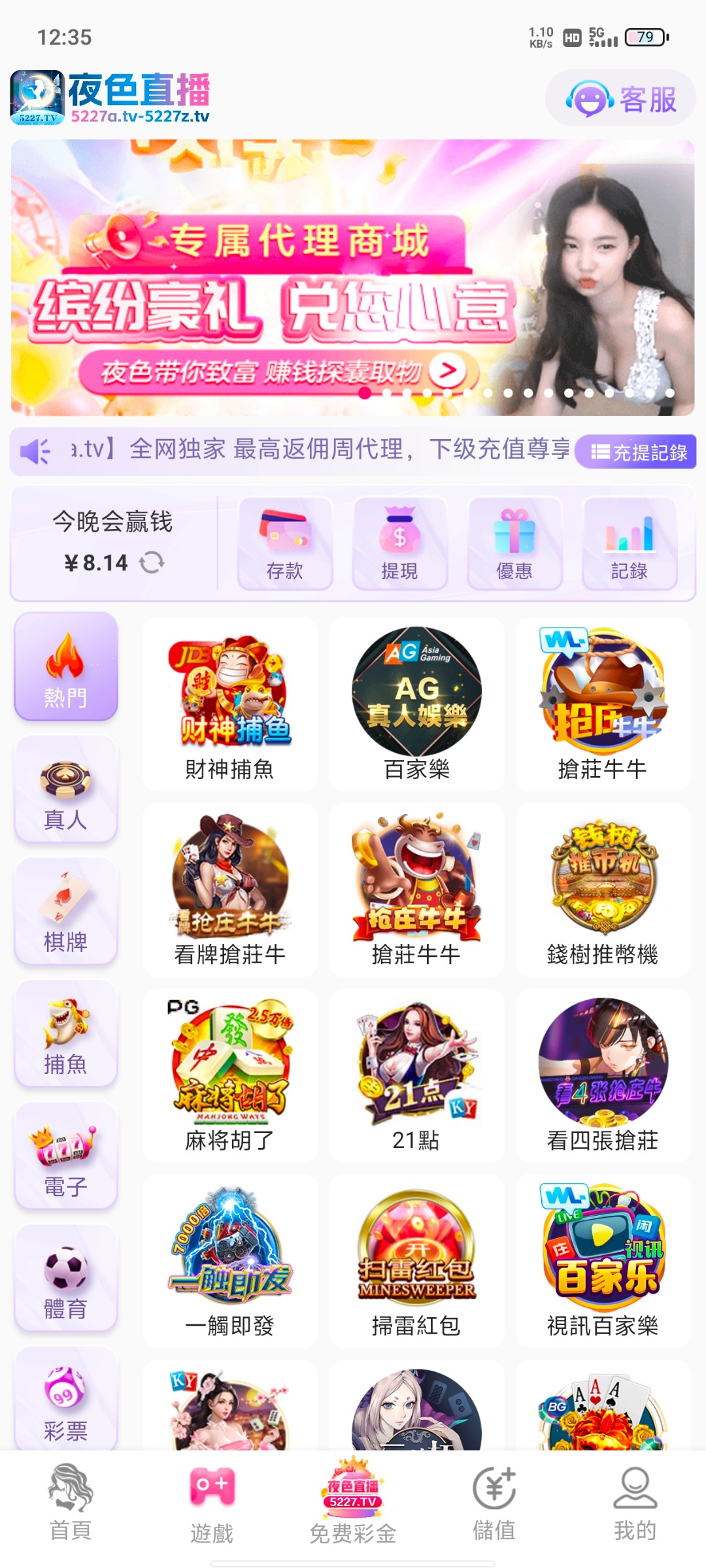Open 優惠 promotions

[x=514, y=544]
